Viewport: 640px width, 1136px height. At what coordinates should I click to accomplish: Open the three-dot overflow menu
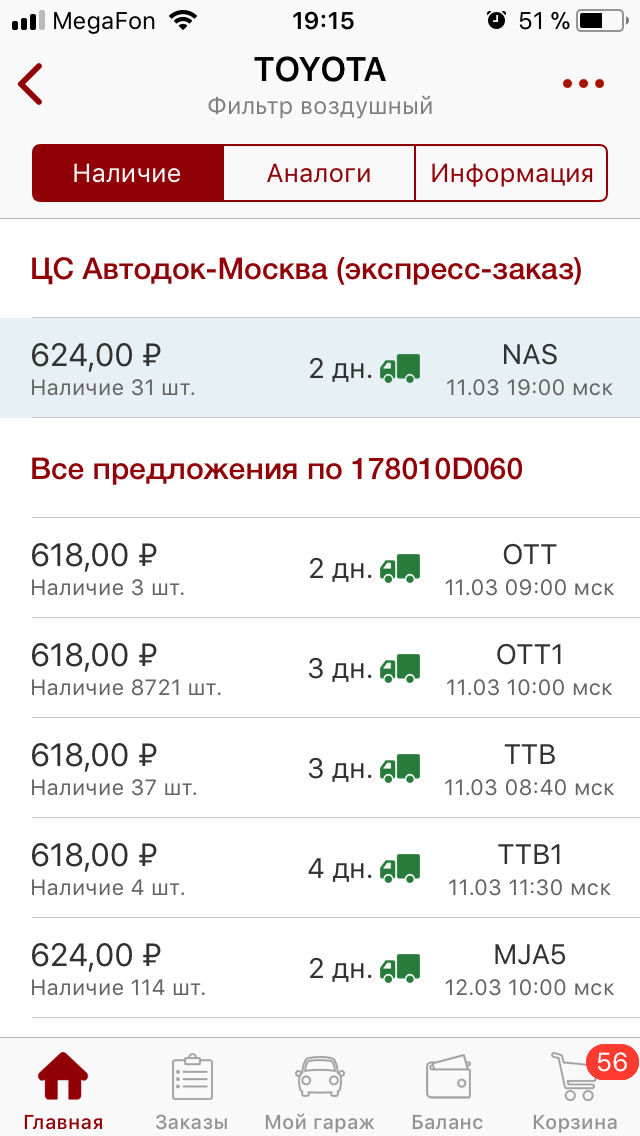coord(583,84)
